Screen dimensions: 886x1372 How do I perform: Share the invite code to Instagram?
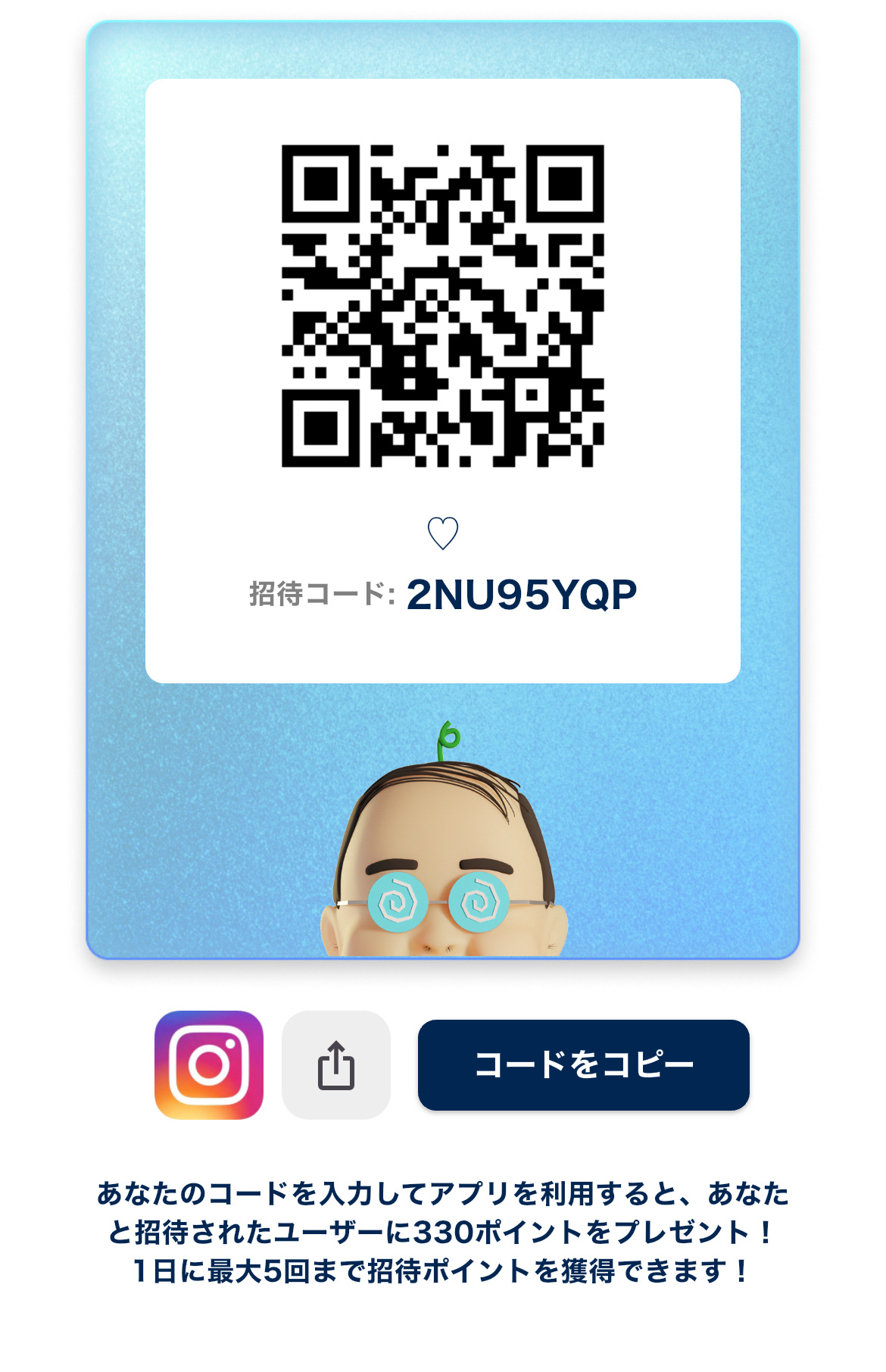[x=209, y=1064]
